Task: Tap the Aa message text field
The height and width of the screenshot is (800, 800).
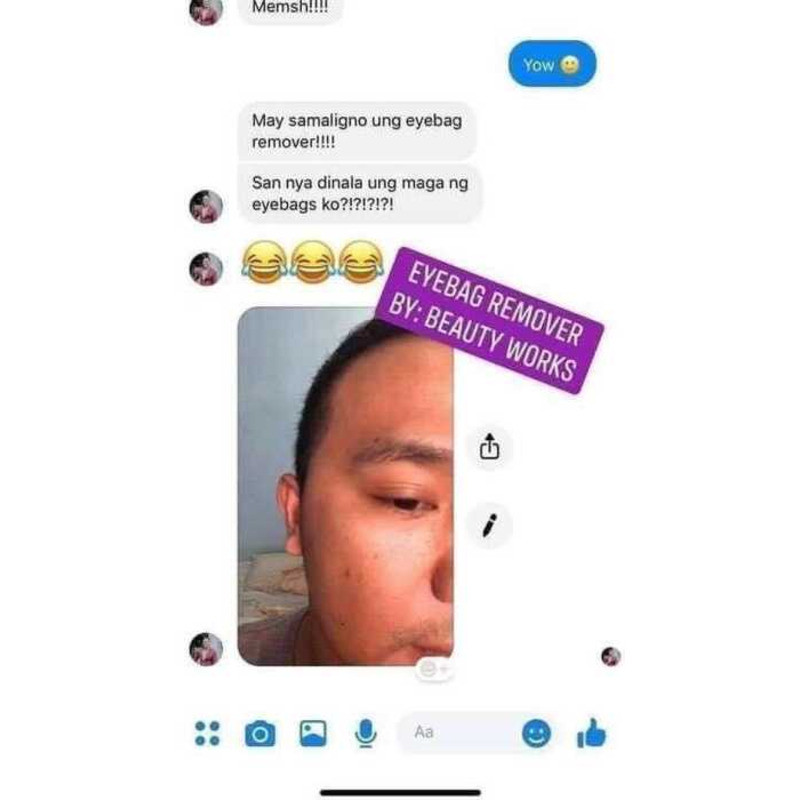Action: point(459,733)
